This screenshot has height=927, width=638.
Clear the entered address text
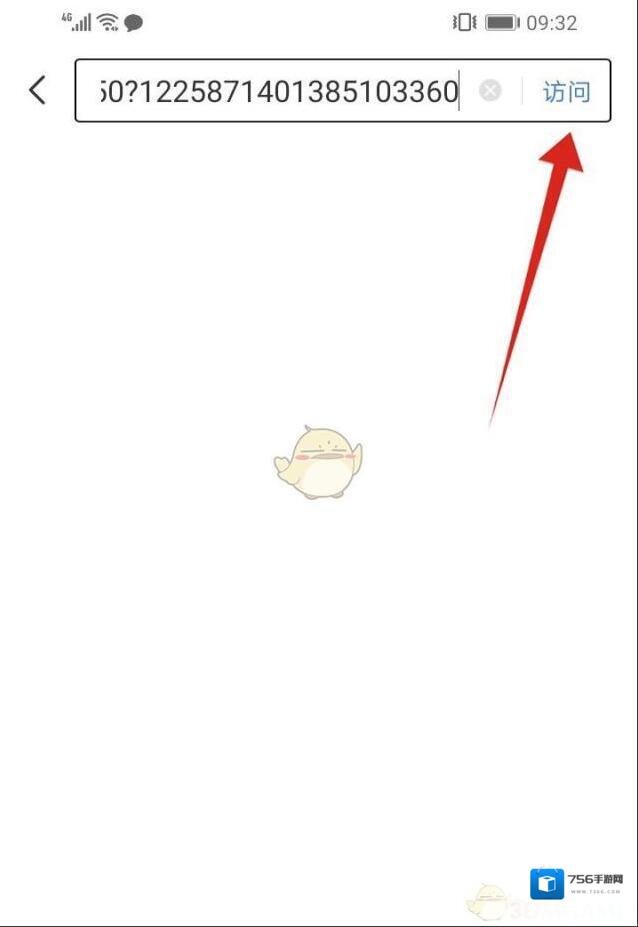(490, 91)
